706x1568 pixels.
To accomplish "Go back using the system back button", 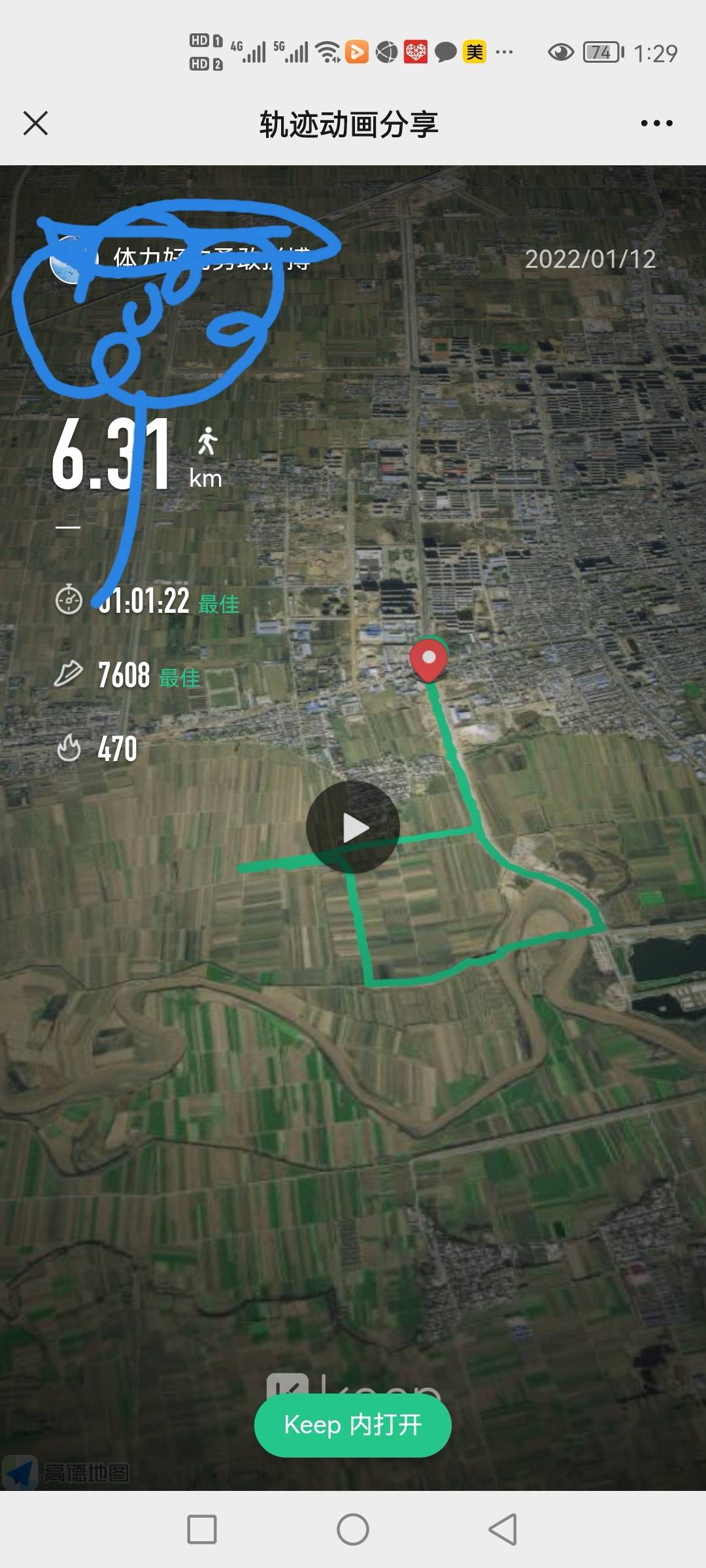I will click(x=503, y=1529).
